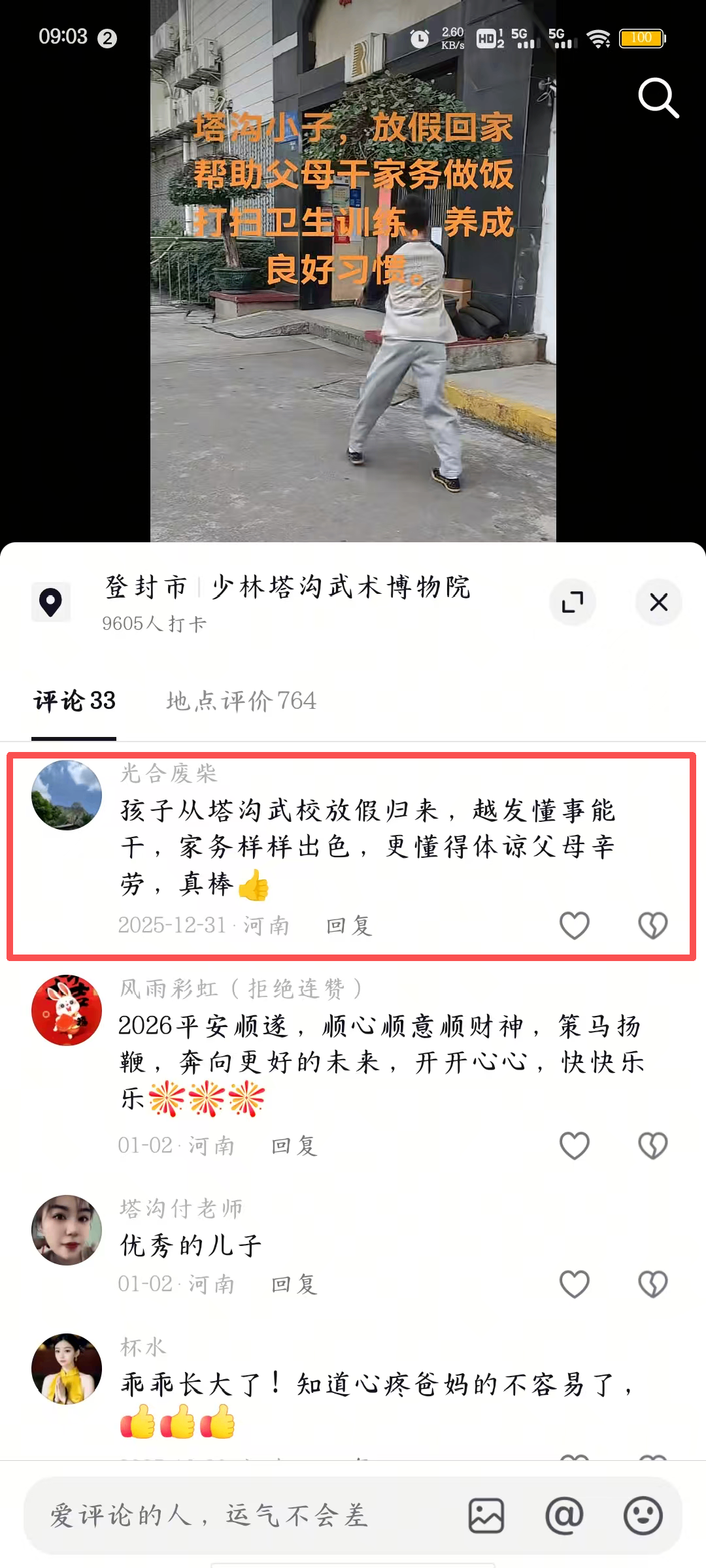The image size is (706, 1568).
Task: Reply to 风雨彩虹's comment
Action: click(294, 1146)
